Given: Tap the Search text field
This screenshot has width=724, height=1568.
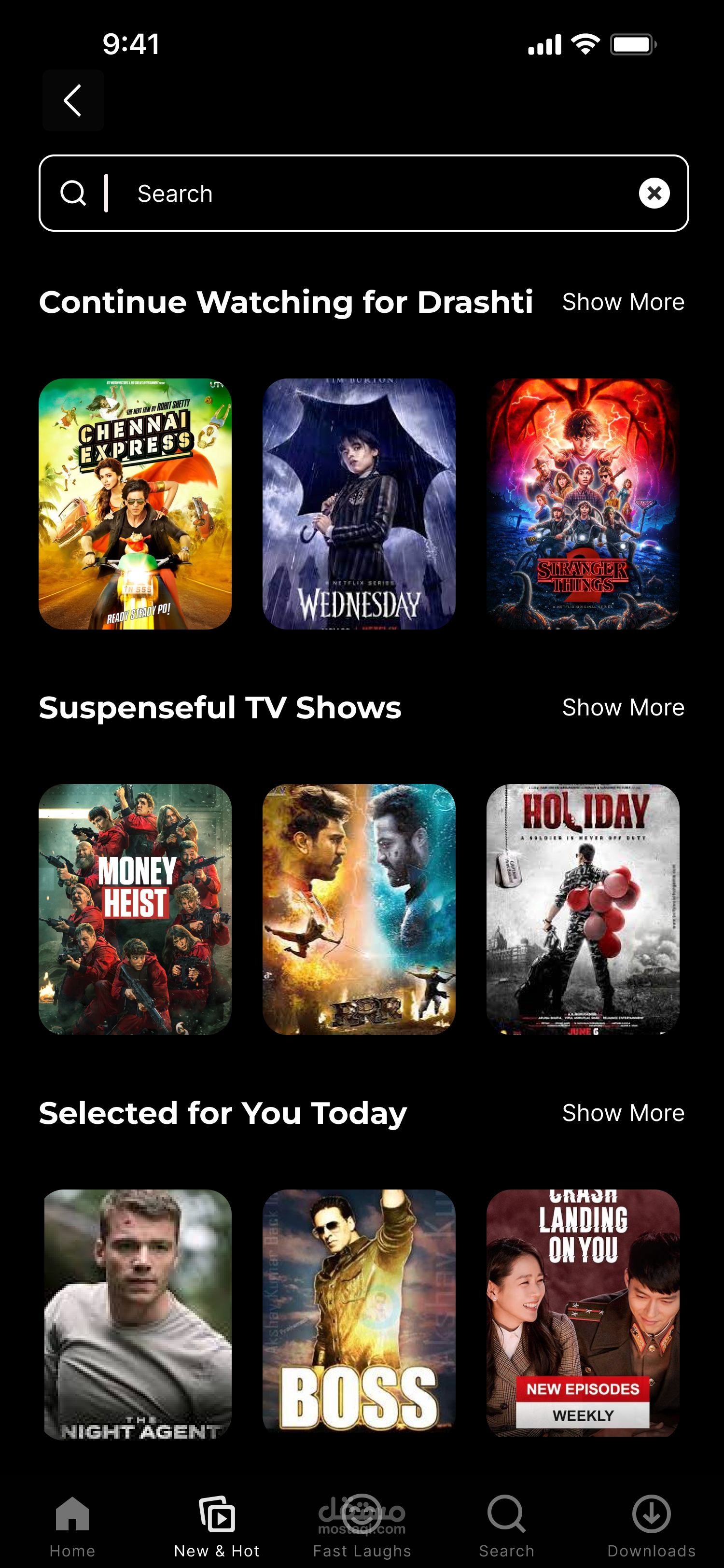Looking at the screenshot, I should coord(365,194).
